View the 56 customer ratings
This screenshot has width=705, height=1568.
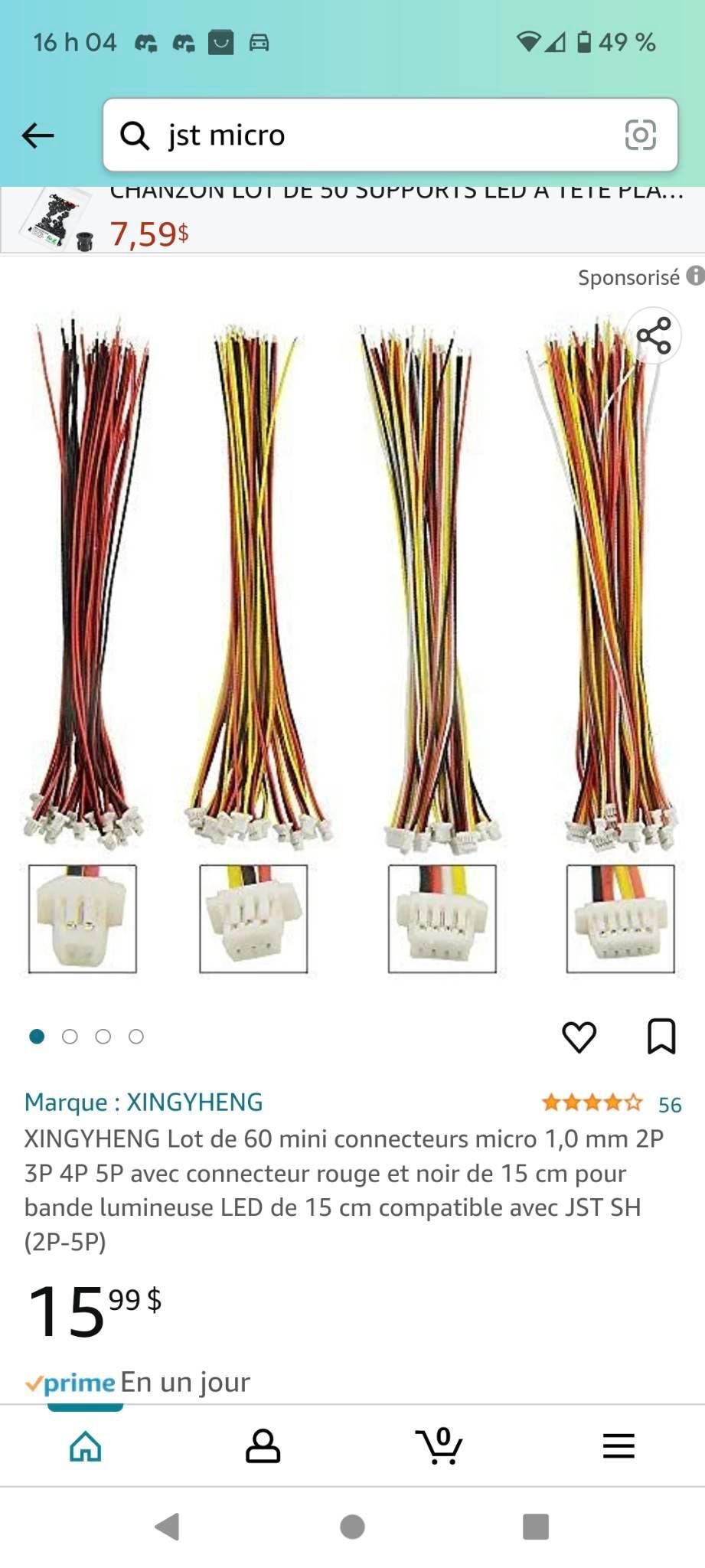pos(611,1103)
